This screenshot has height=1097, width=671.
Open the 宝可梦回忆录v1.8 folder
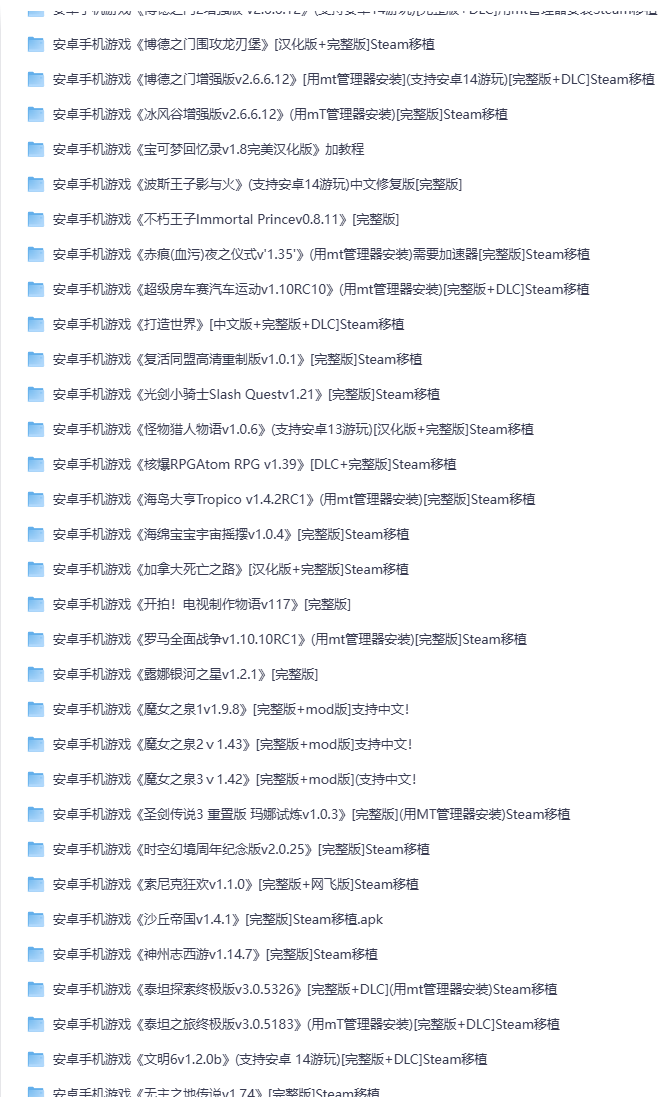coord(208,149)
